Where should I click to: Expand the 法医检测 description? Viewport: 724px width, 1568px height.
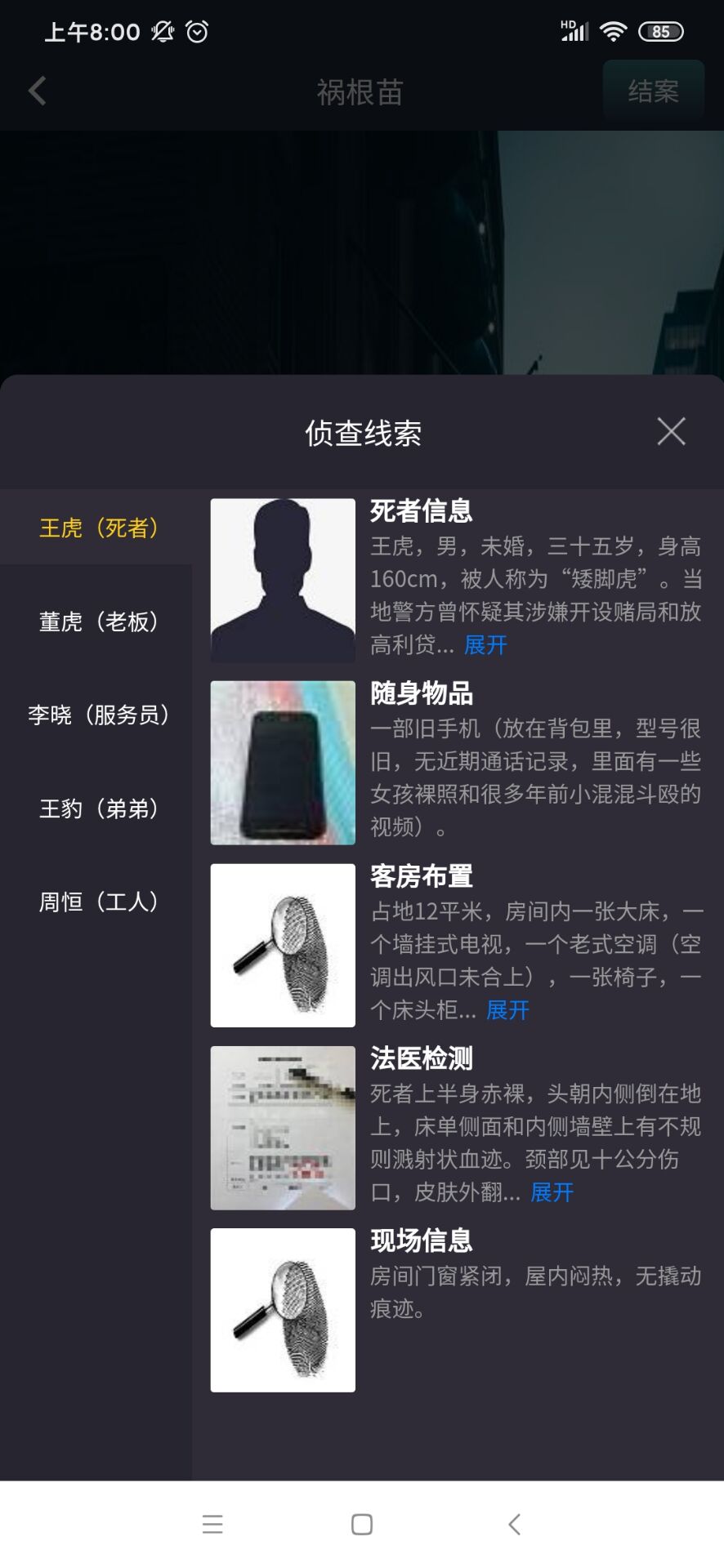(552, 1192)
